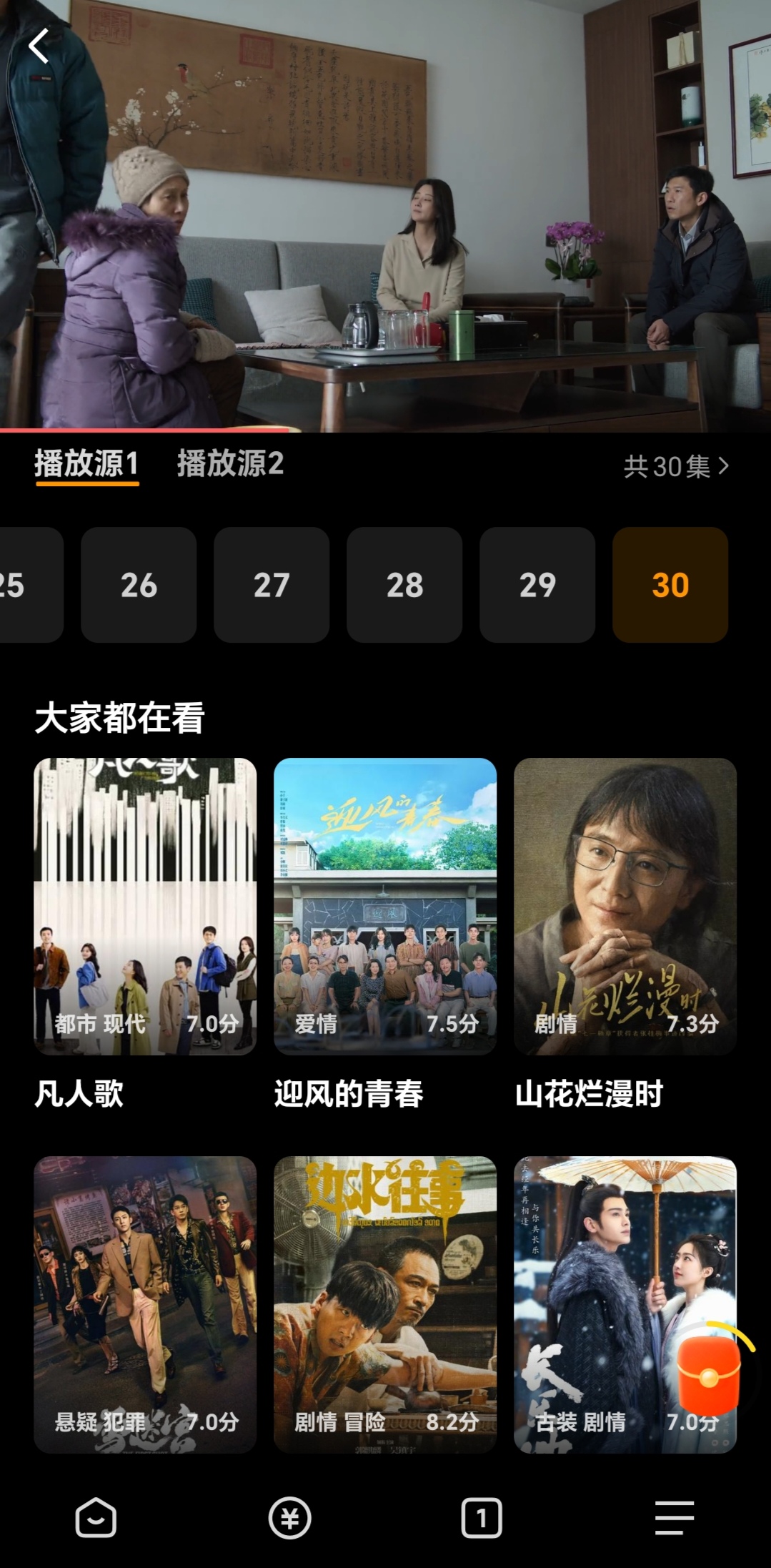Image resolution: width=771 pixels, height=1568 pixels.
Task: Open the drama 凡人歌
Action: click(145, 906)
